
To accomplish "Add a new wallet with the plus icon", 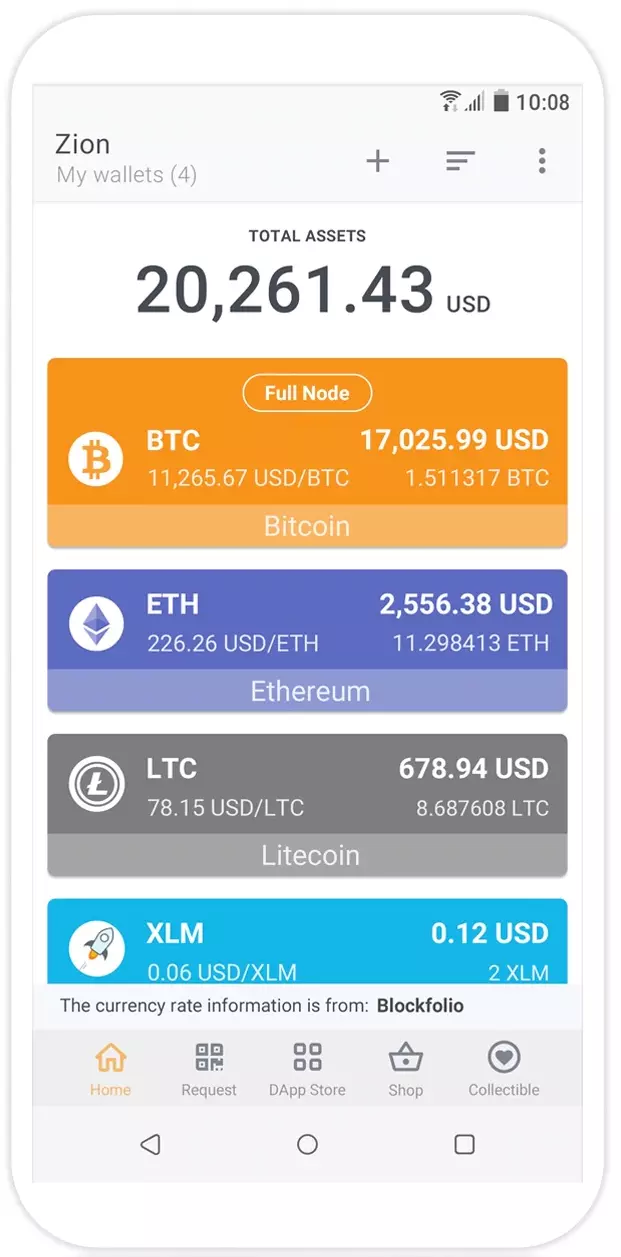I will pyautogui.click(x=377, y=160).
